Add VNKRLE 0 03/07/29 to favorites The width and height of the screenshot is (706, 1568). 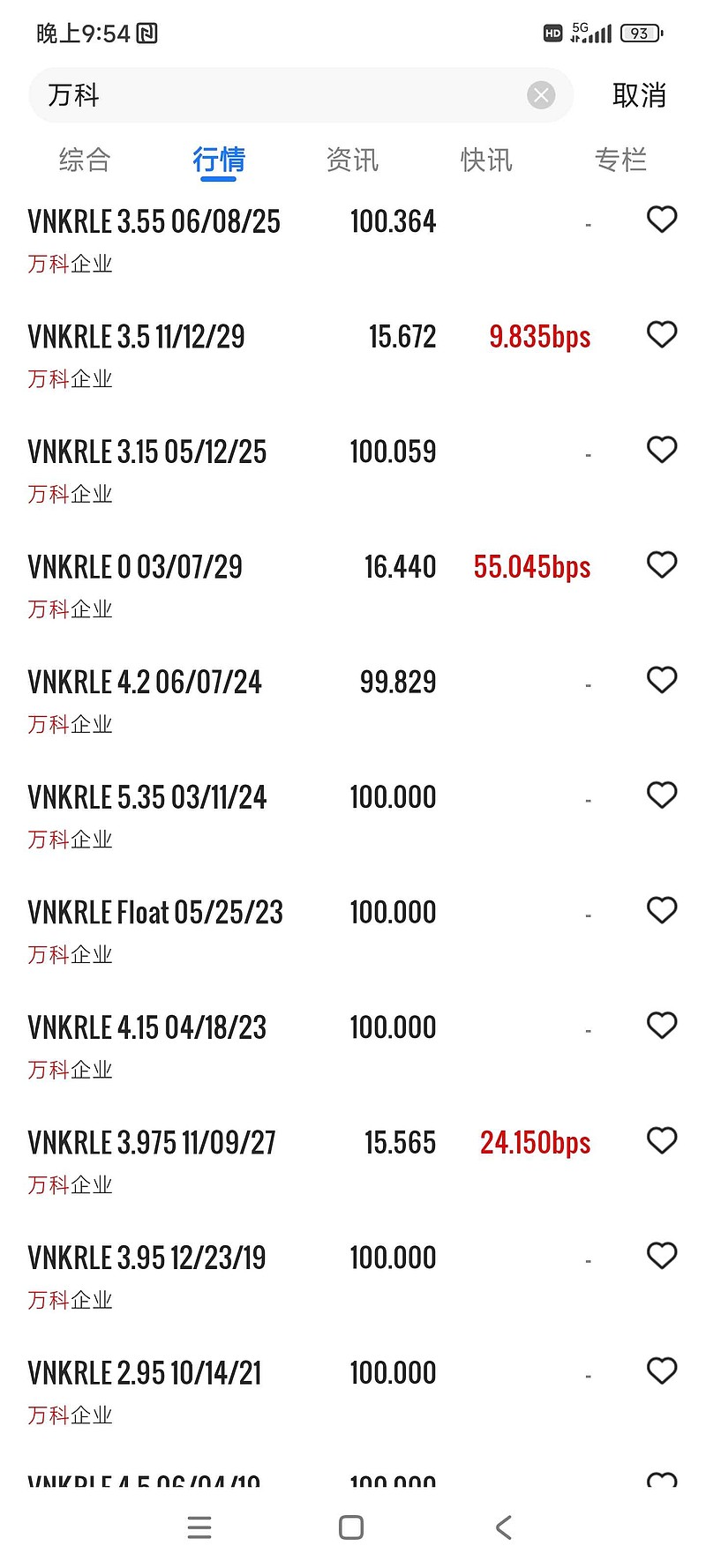coord(662,564)
